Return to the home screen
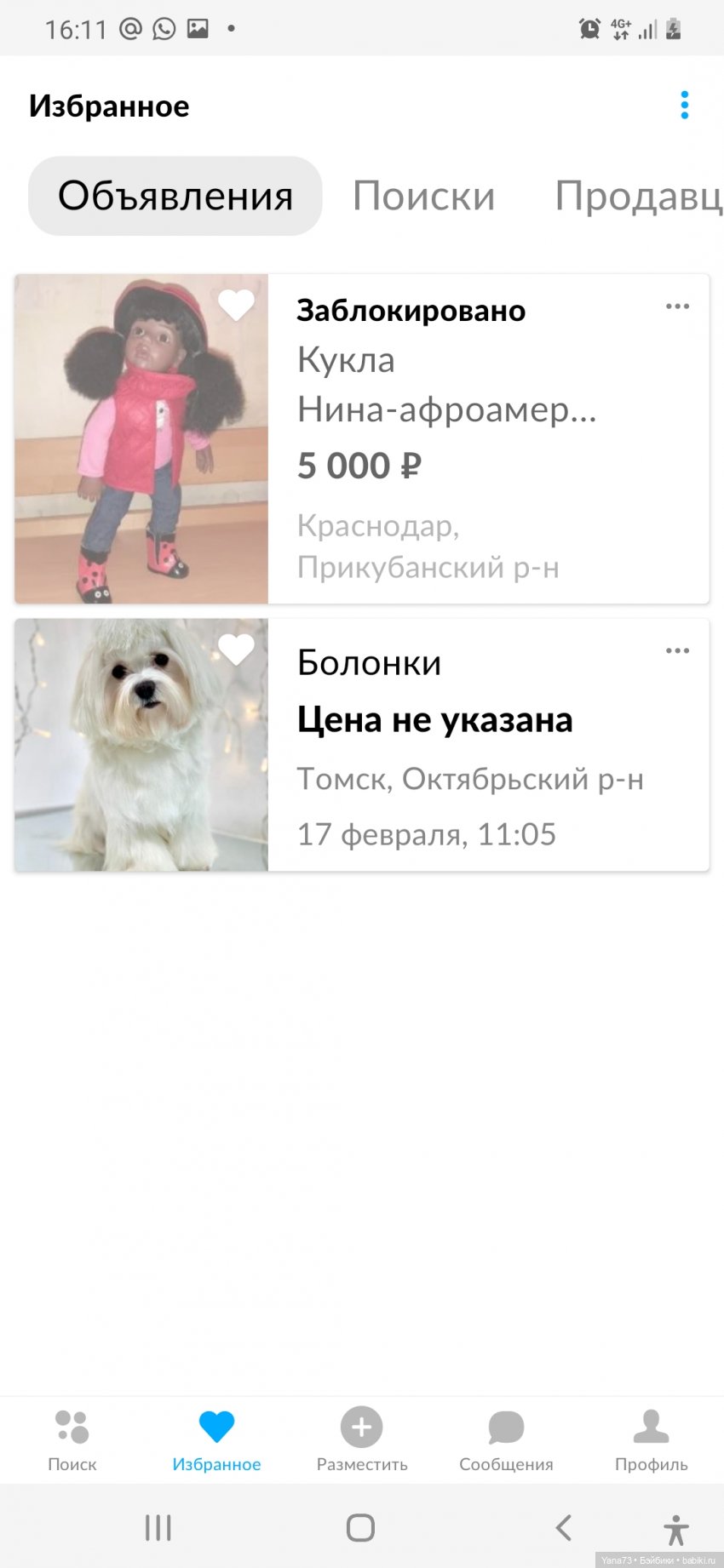Viewport: 724px width, 1568px height. pos(360,1527)
